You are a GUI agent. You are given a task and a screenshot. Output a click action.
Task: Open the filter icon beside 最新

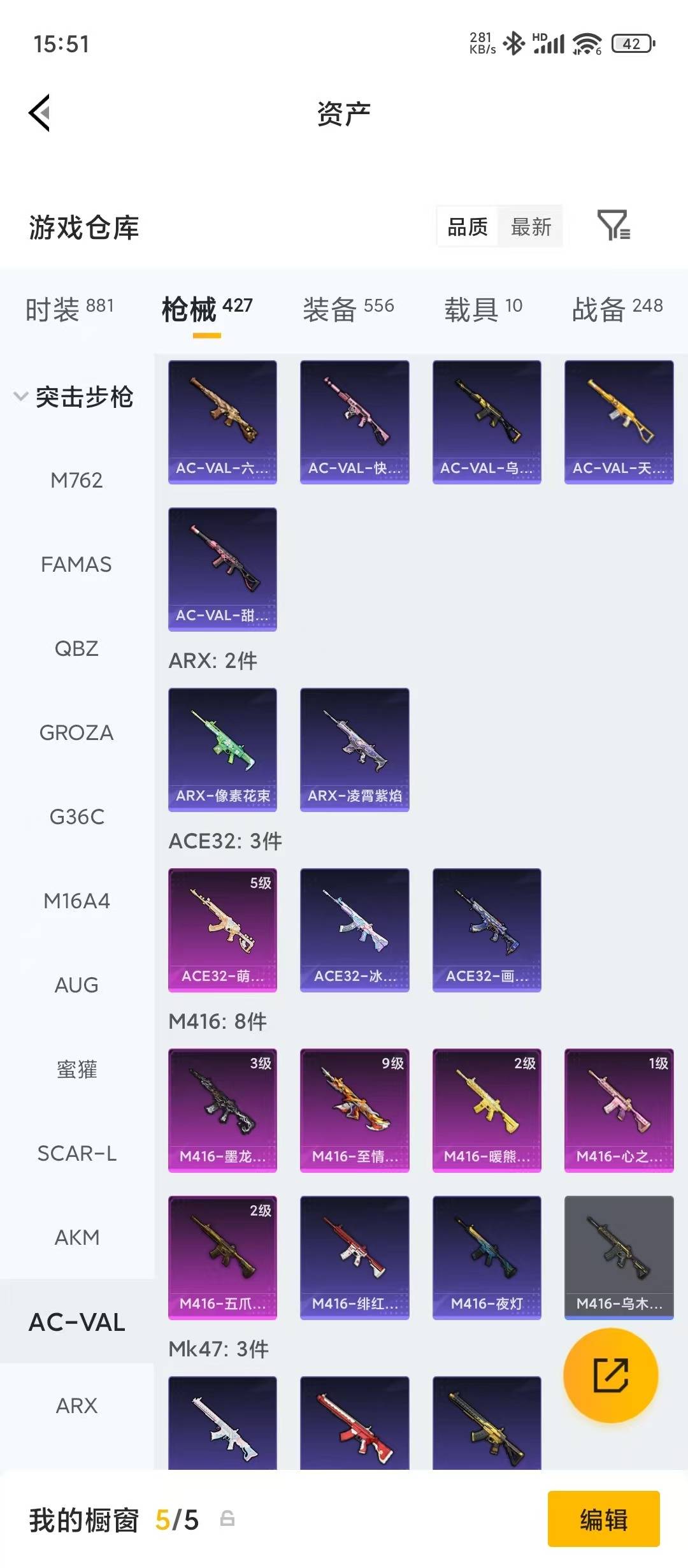pos(613,226)
